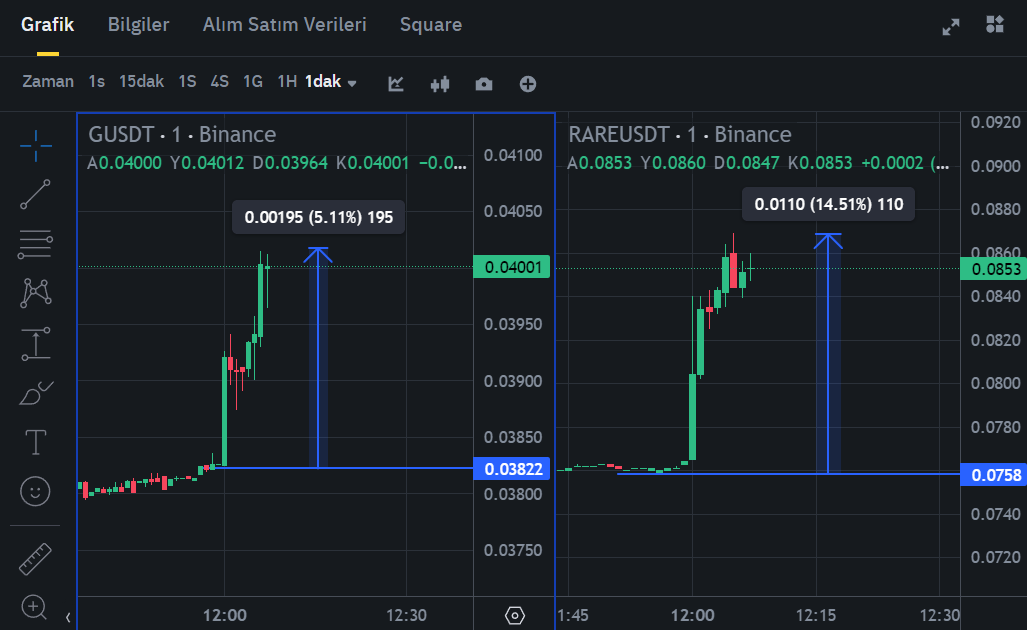The image size is (1027, 630).
Task: Select the 1H weekly interval
Action: (287, 82)
